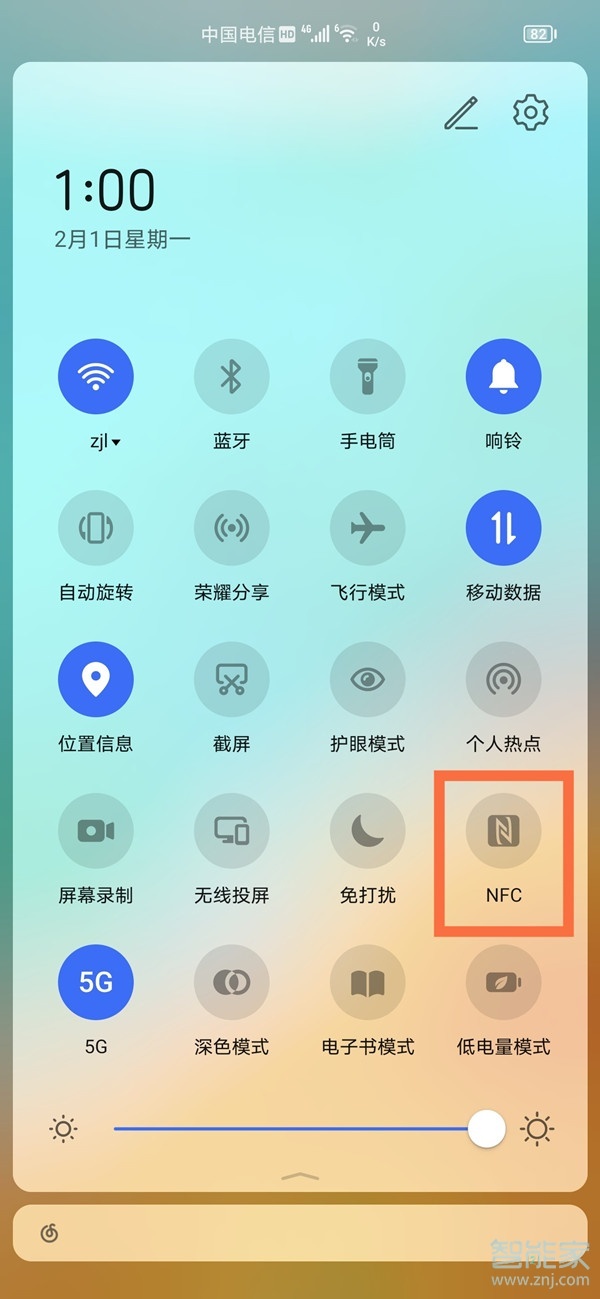Viewport: 600px width, 1299px height.
Task: Turn on 荣耀分享
Action: tap(232, 528)
